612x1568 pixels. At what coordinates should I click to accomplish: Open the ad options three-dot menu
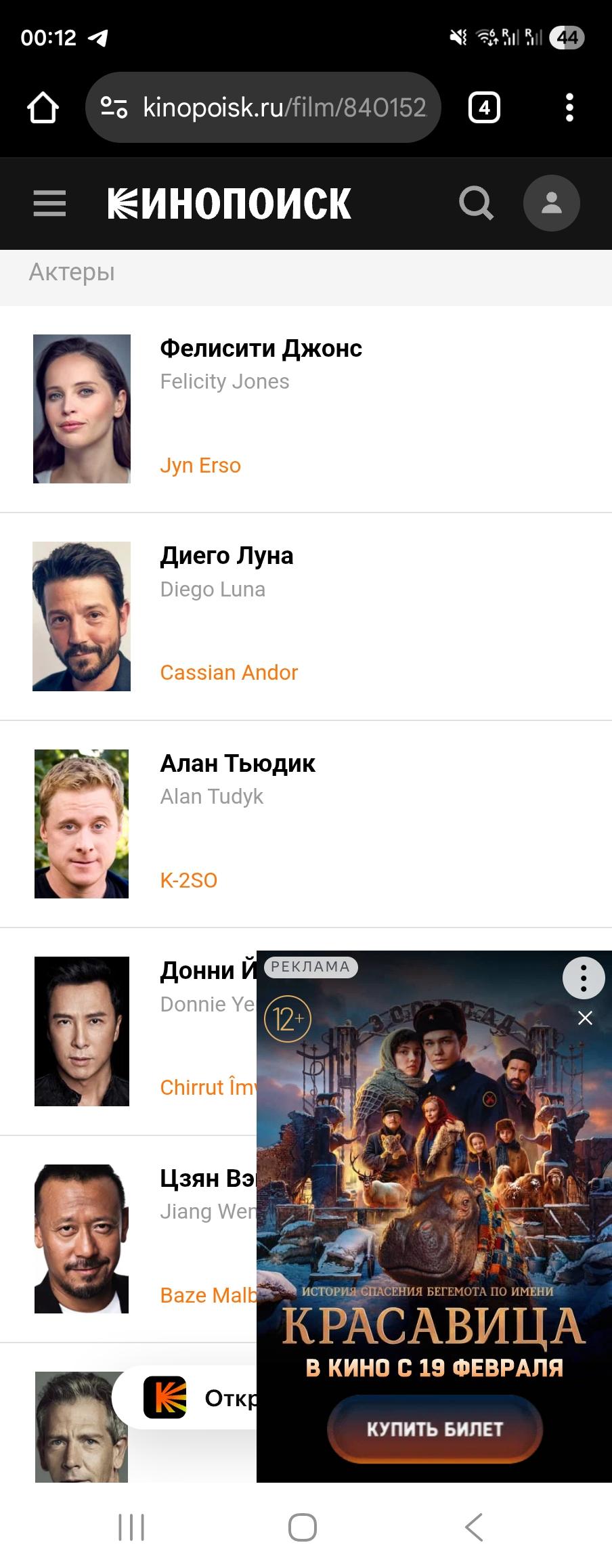pyautogui.click(x=584, y=978)
